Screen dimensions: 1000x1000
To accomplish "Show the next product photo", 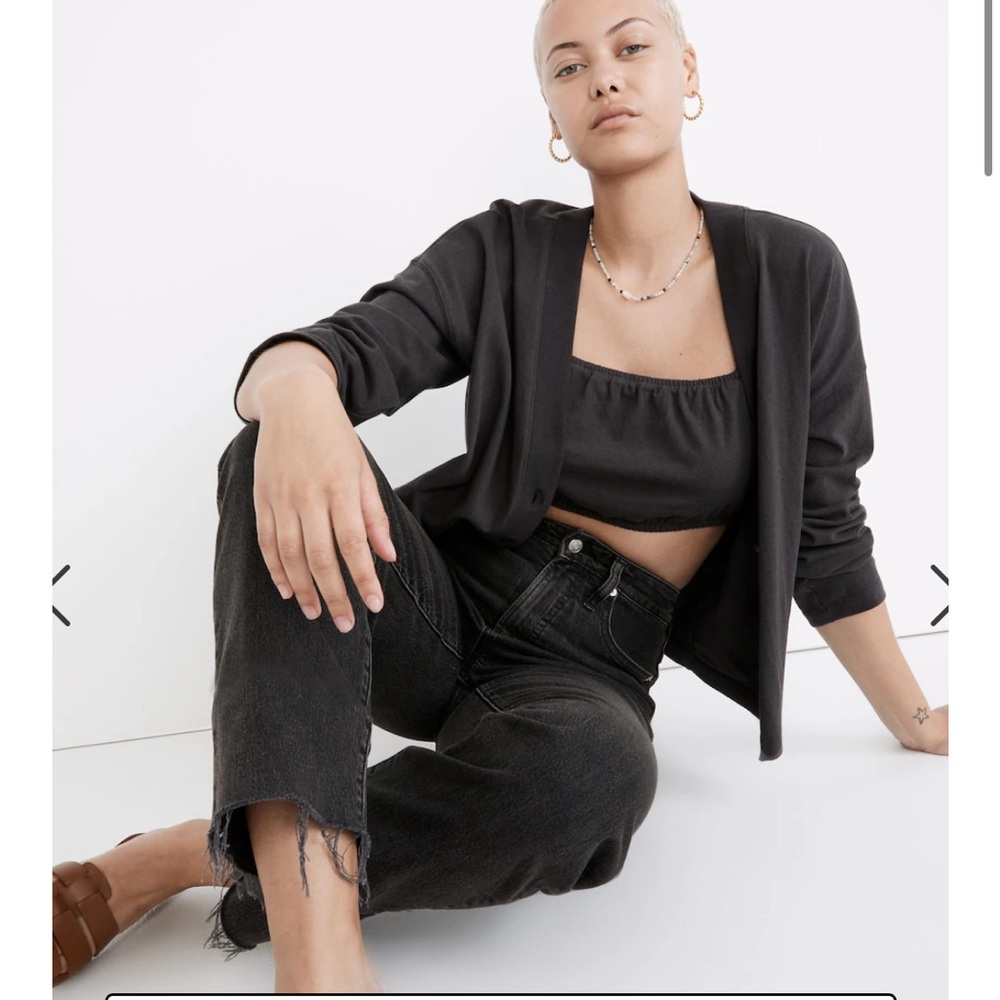I will pyautogui.click(x=938, y=595).
